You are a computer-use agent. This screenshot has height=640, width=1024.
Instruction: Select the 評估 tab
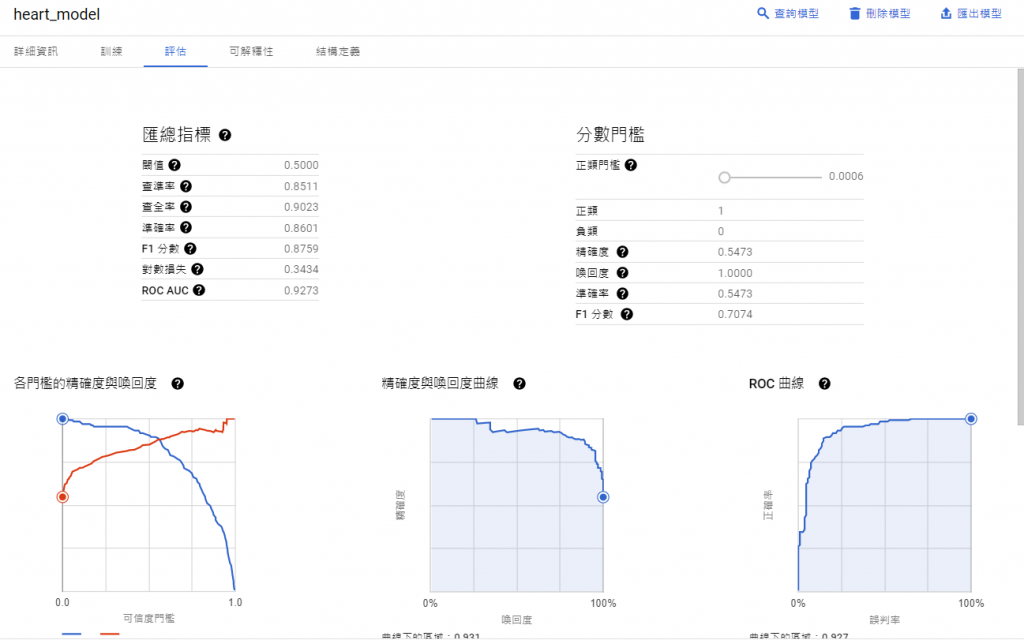click(175, 51)
